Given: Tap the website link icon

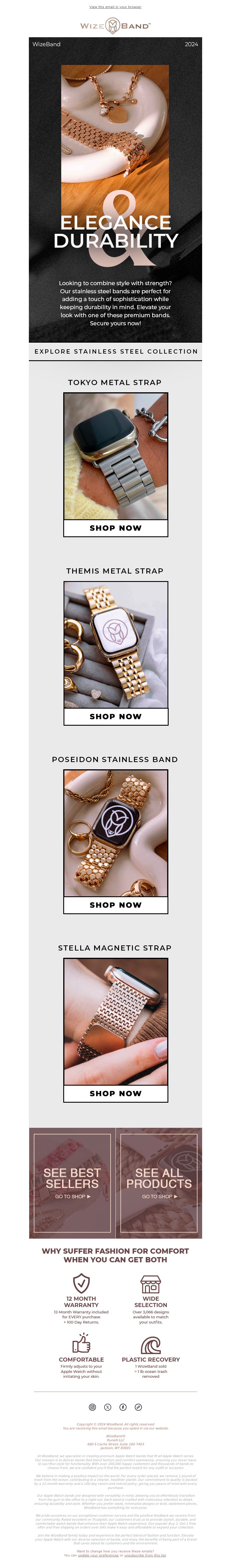Looking at the screenshot, I should tap(138, 1407).
